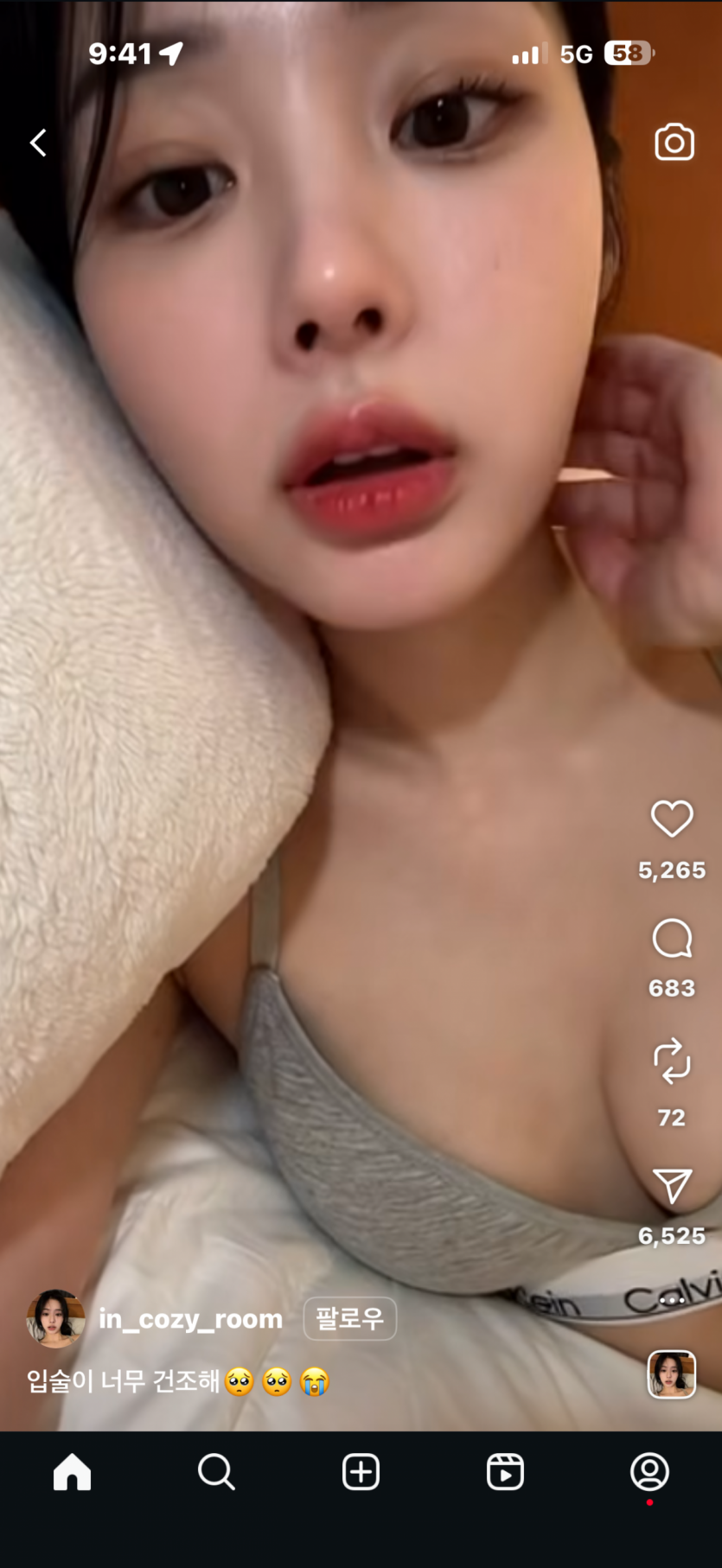The width and height of the screenshot is (722, 1568).
Task: Open the comments on this reel
Action: (672, 939)
